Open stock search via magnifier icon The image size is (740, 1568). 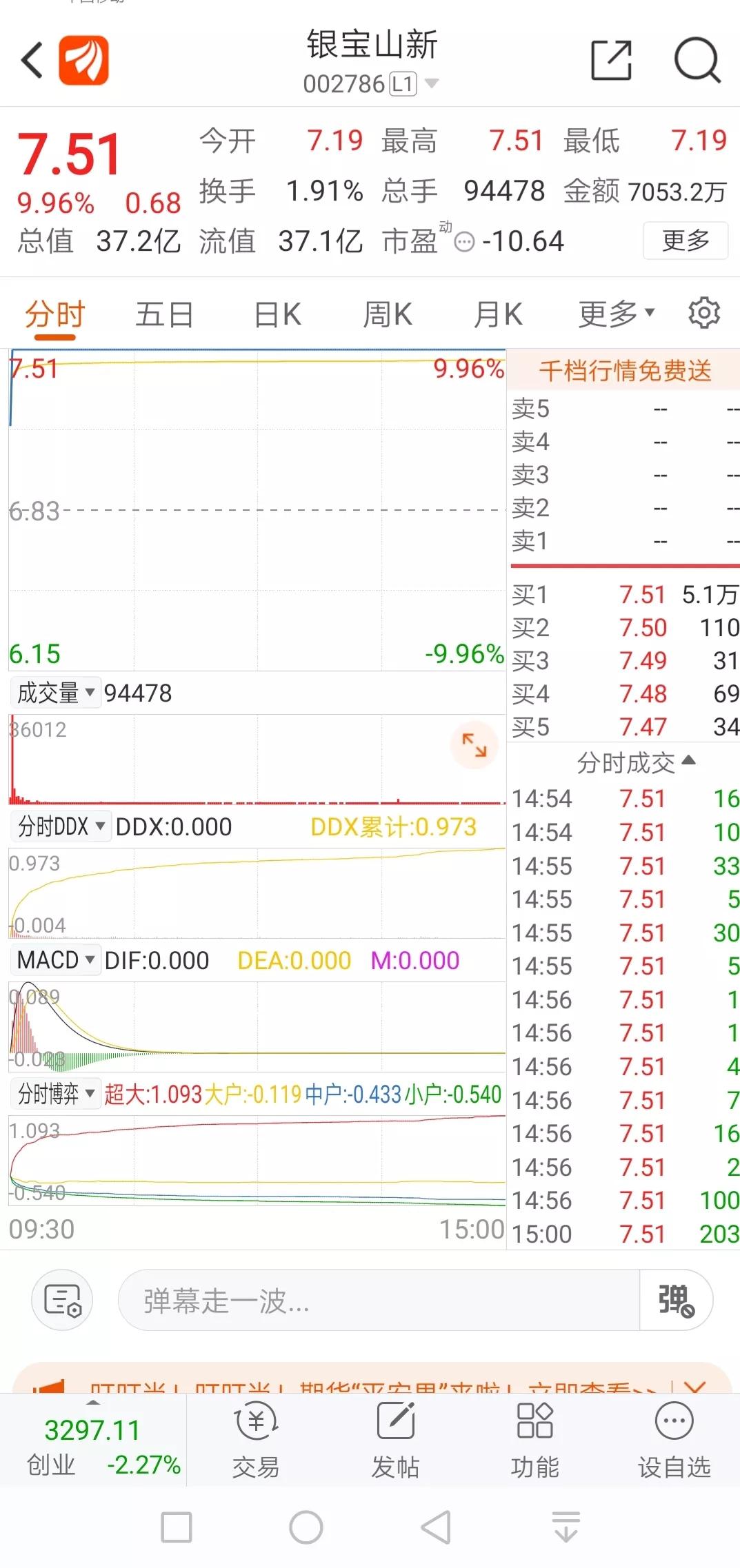[697, 60]
